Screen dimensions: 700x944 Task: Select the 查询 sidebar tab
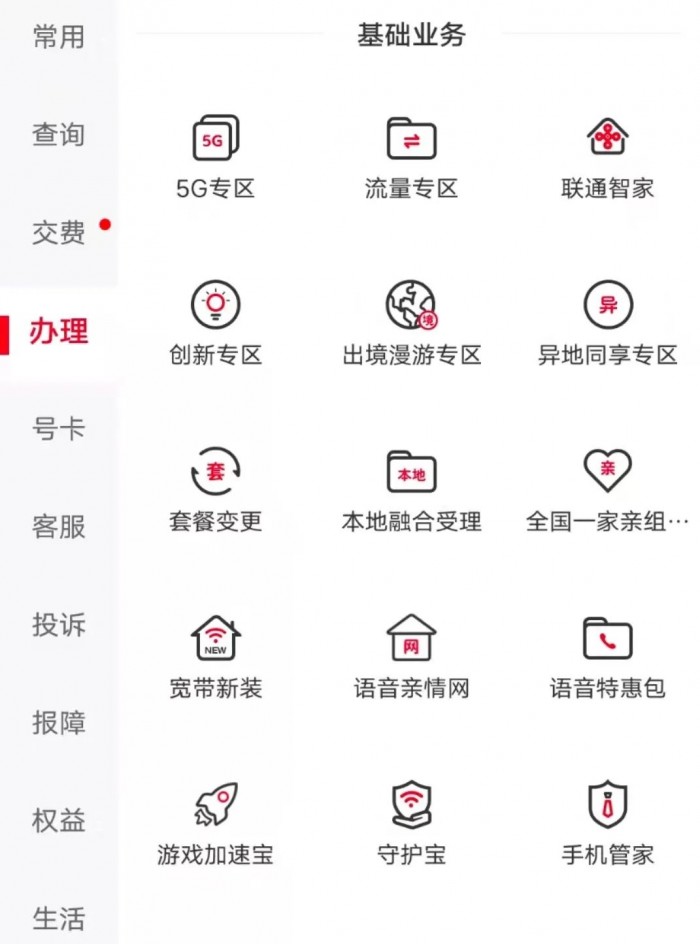(x=58, y=135)
